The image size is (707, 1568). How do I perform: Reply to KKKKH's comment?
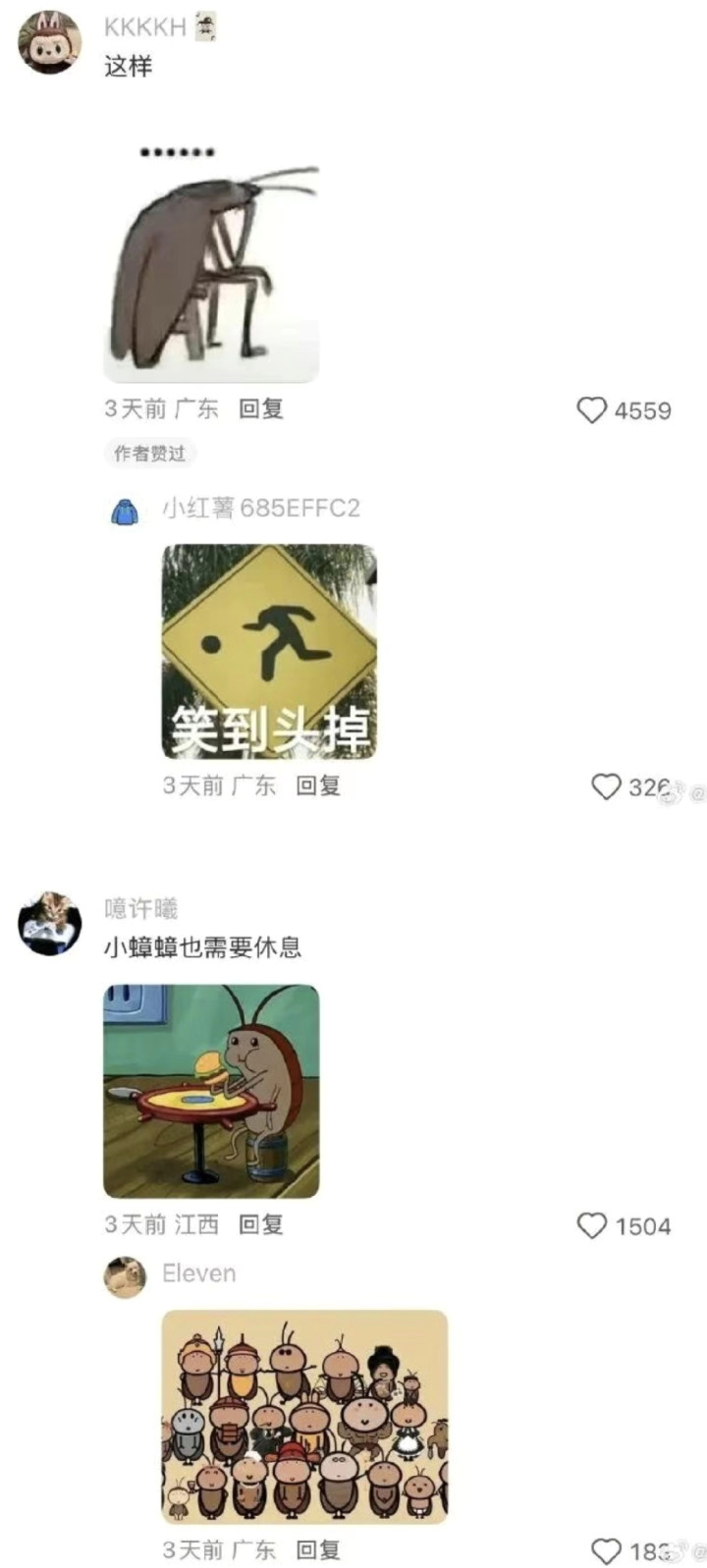tap(261, 408)
